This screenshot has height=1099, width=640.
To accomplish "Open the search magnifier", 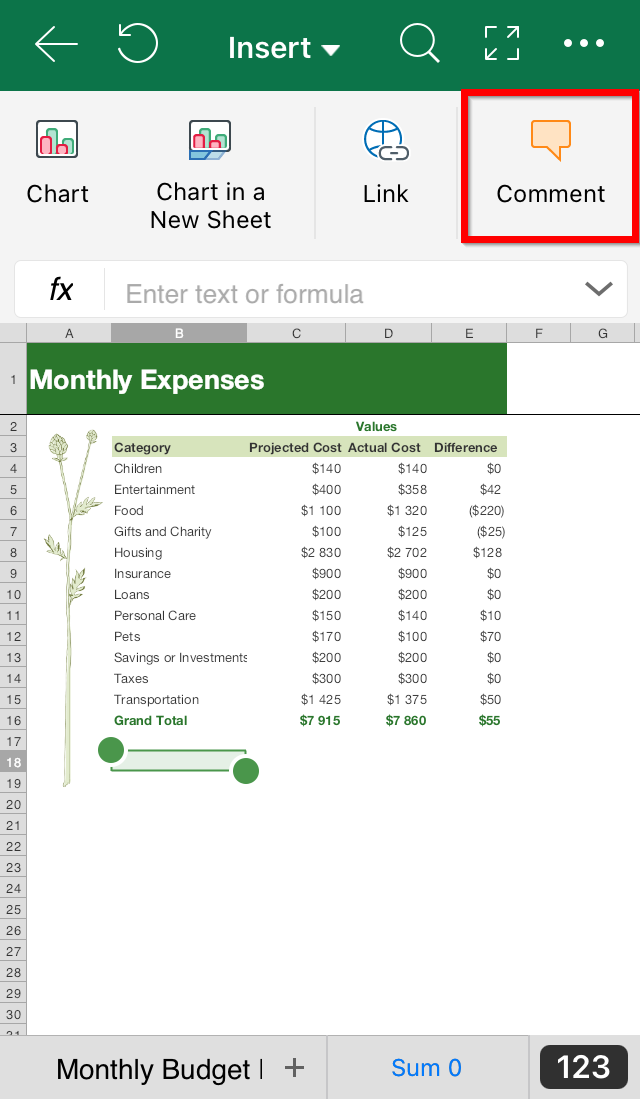I will tap(419, 45).
